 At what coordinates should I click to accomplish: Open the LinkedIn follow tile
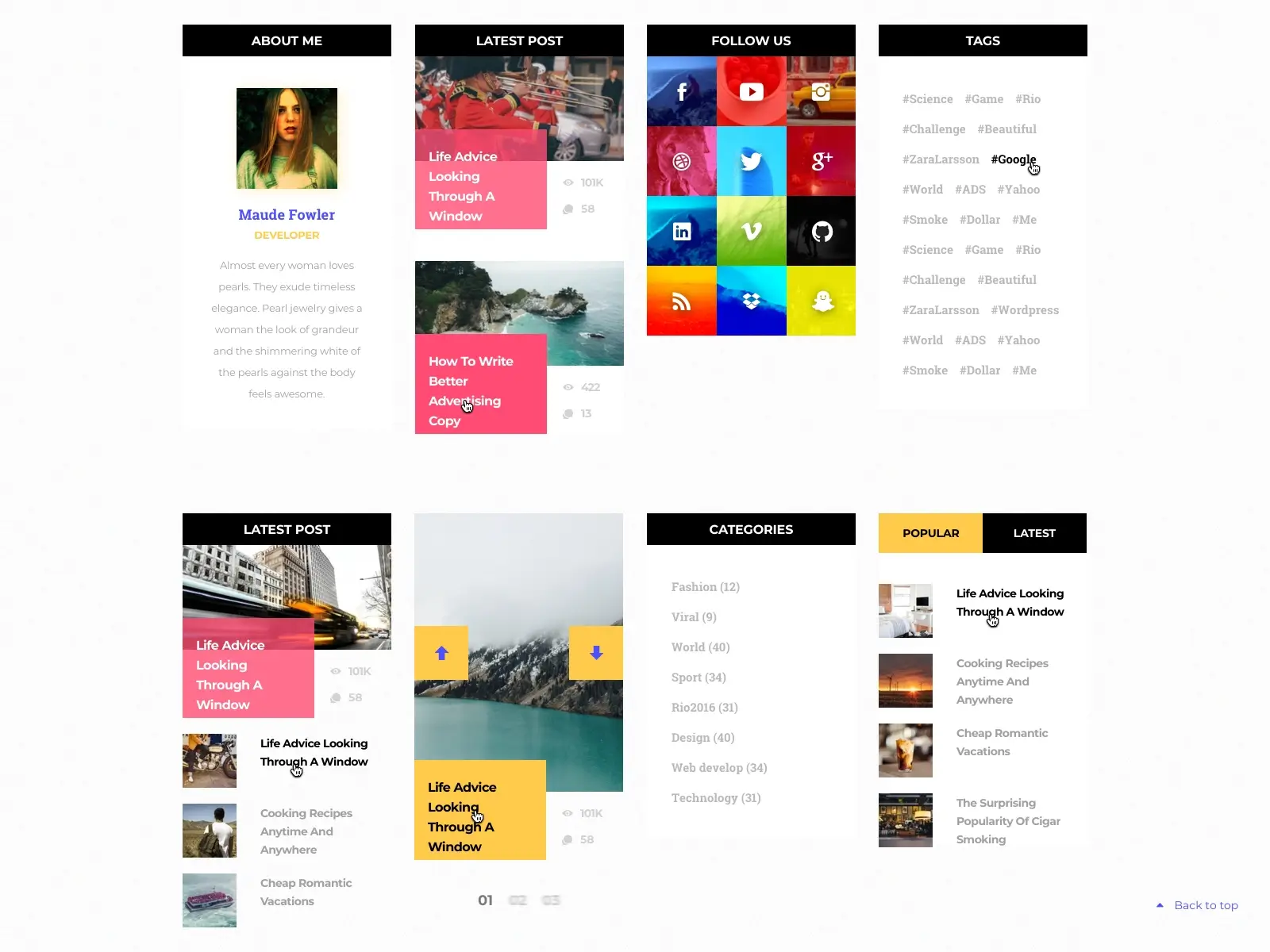681,231
